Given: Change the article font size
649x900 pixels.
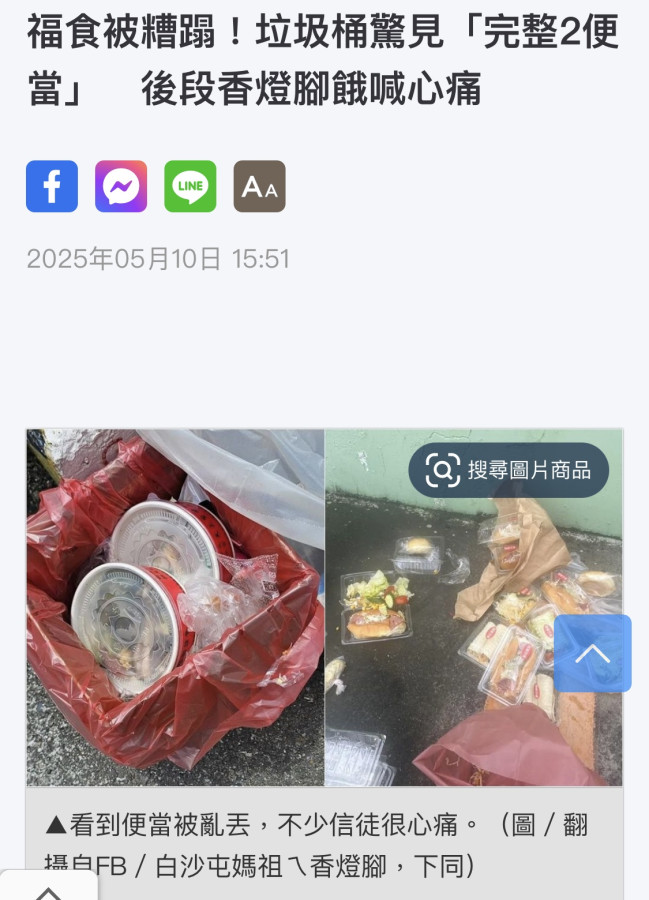Looking at the screenshot, I should coord(259,186).
